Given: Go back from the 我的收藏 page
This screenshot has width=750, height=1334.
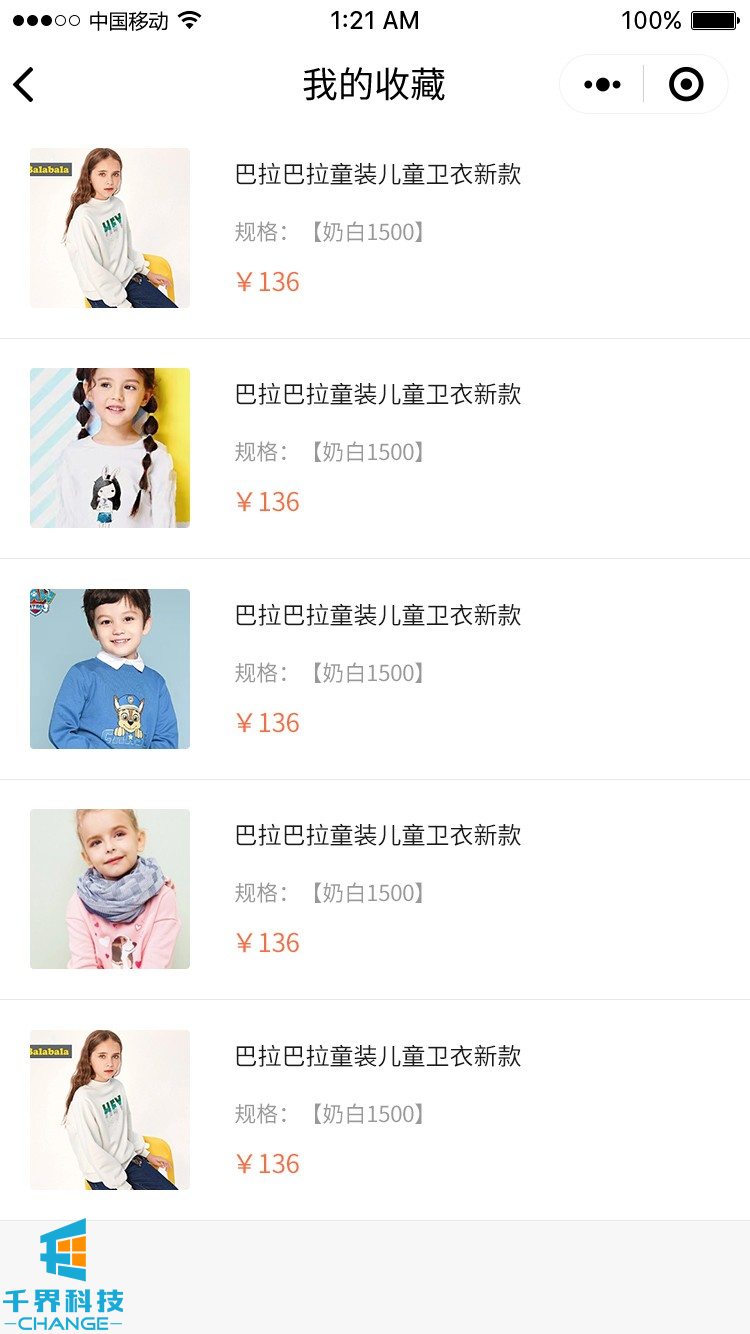Looking at the screenshot, I should click(x=25, y=85).
